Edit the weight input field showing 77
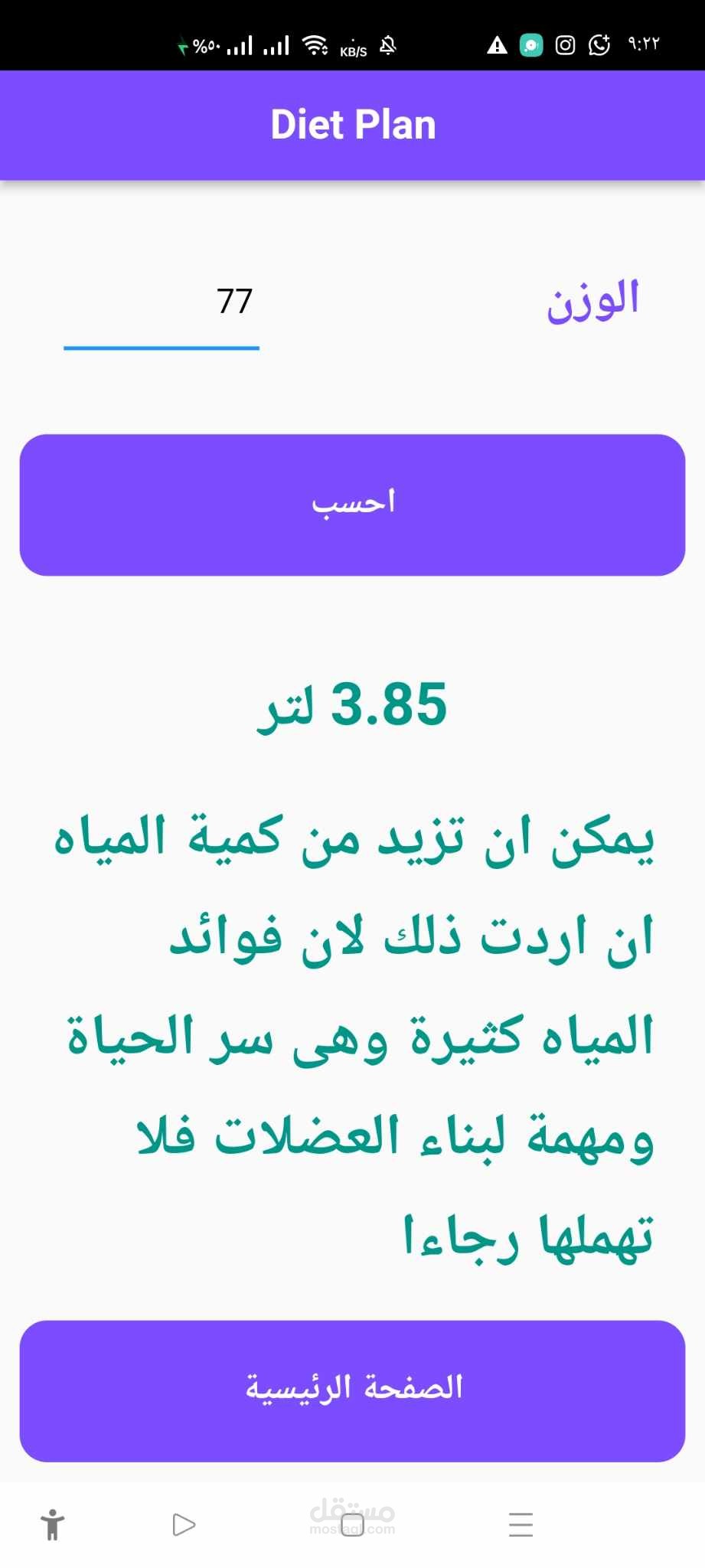705x1568 pixels. pos(162,303)
